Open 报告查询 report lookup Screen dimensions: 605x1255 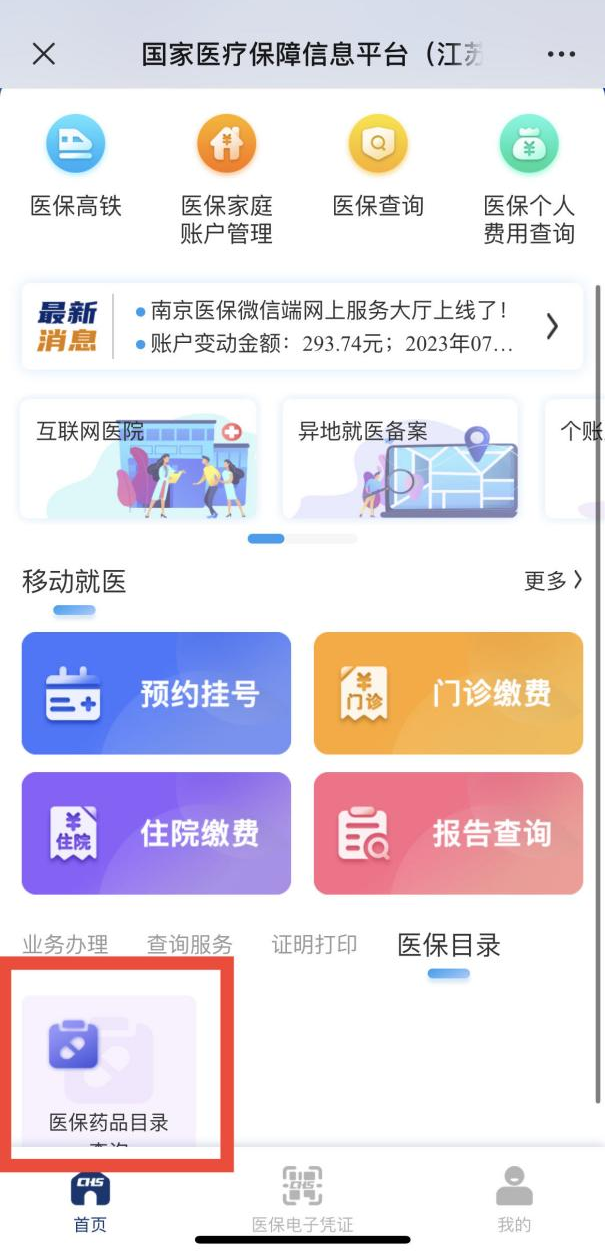(x=448, y=833)
